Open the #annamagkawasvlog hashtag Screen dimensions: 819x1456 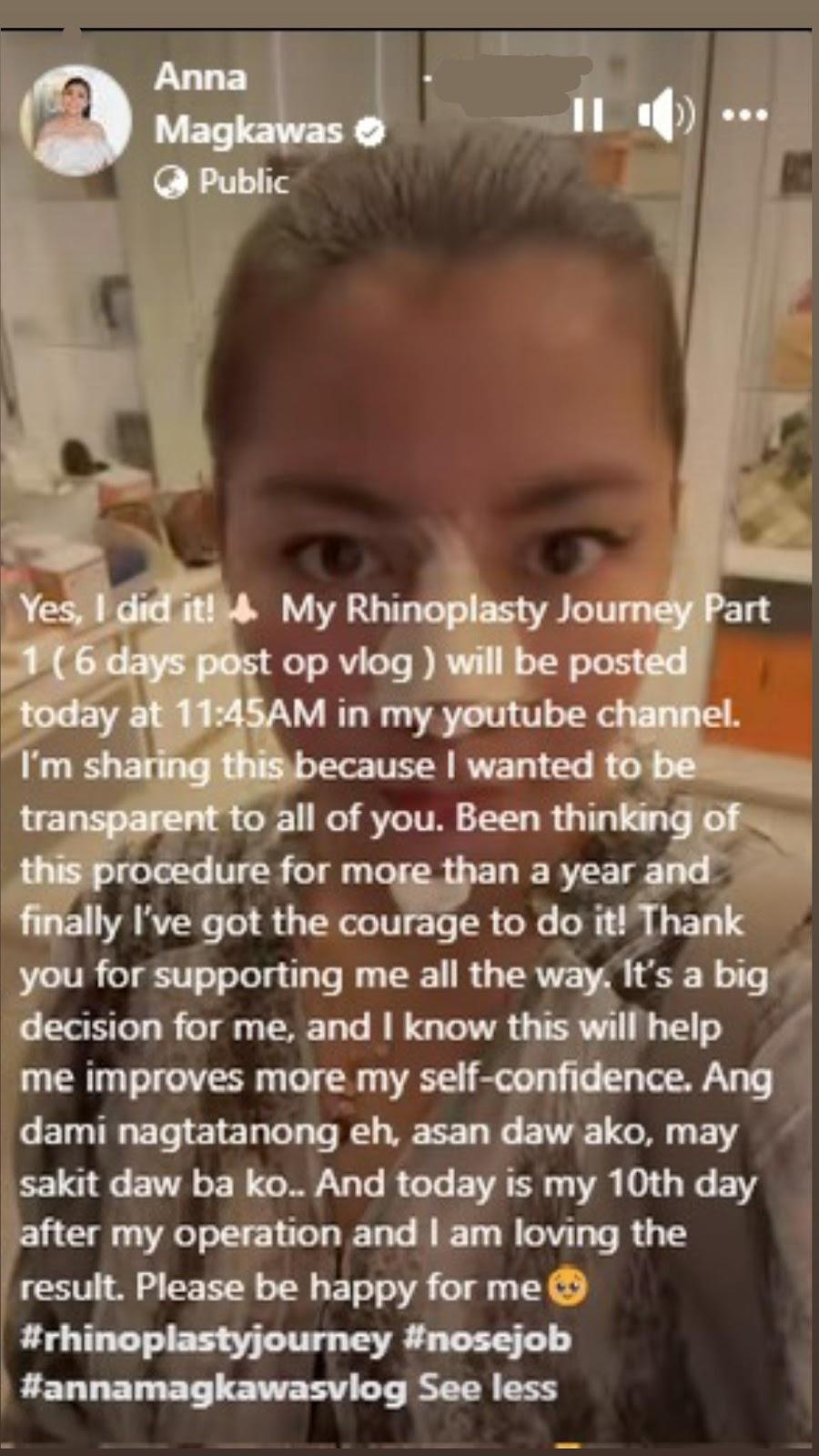tap(212, 1389)
